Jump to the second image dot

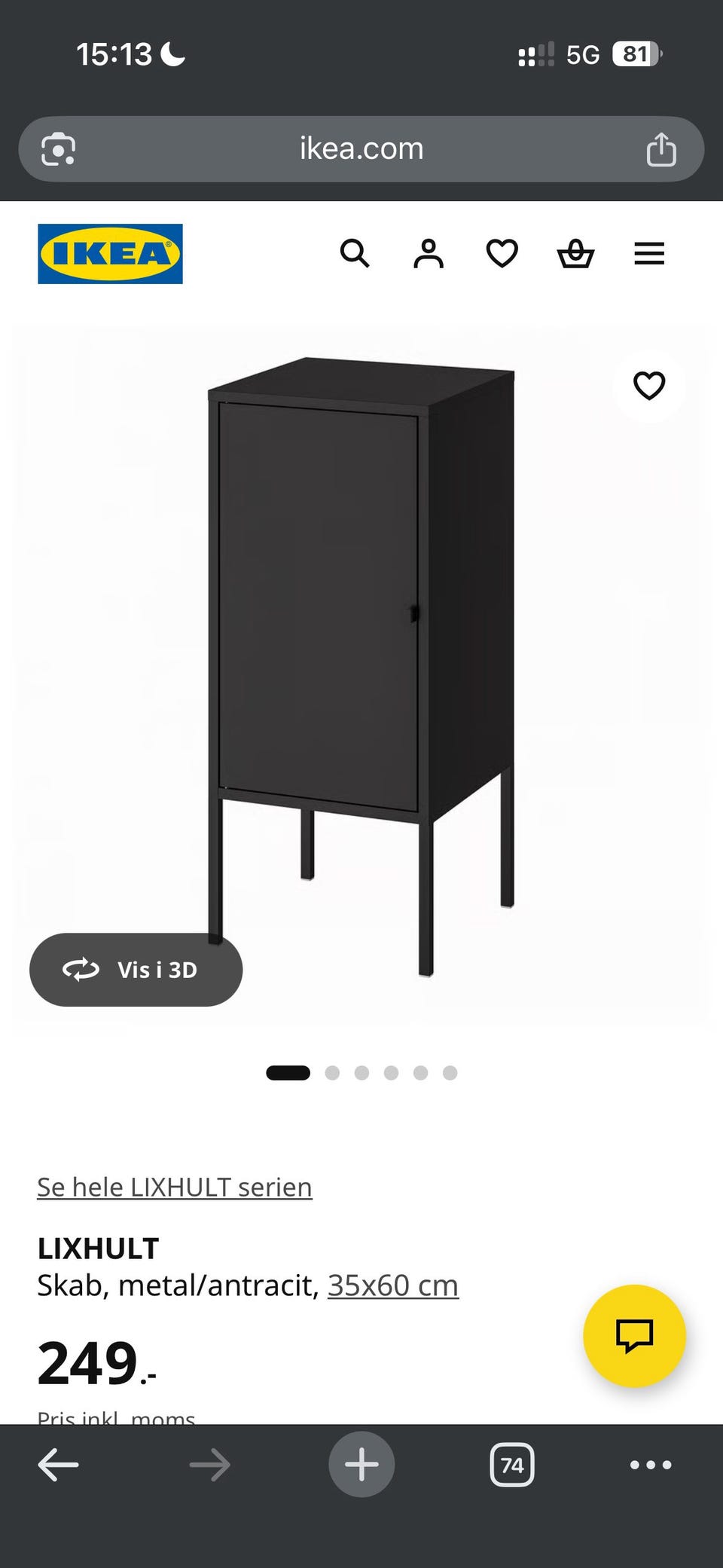pyautogui.click(x=332, y=1073)
